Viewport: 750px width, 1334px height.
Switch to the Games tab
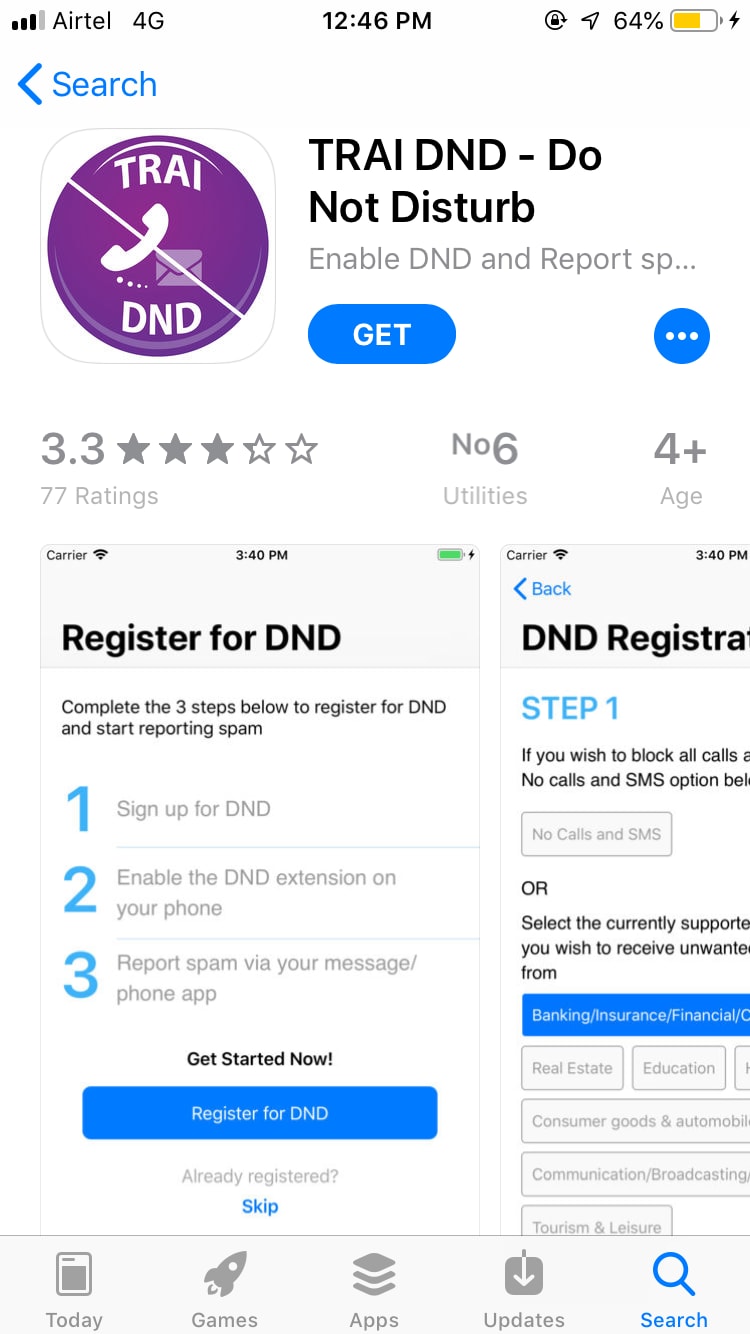(x=224, y=1289)
